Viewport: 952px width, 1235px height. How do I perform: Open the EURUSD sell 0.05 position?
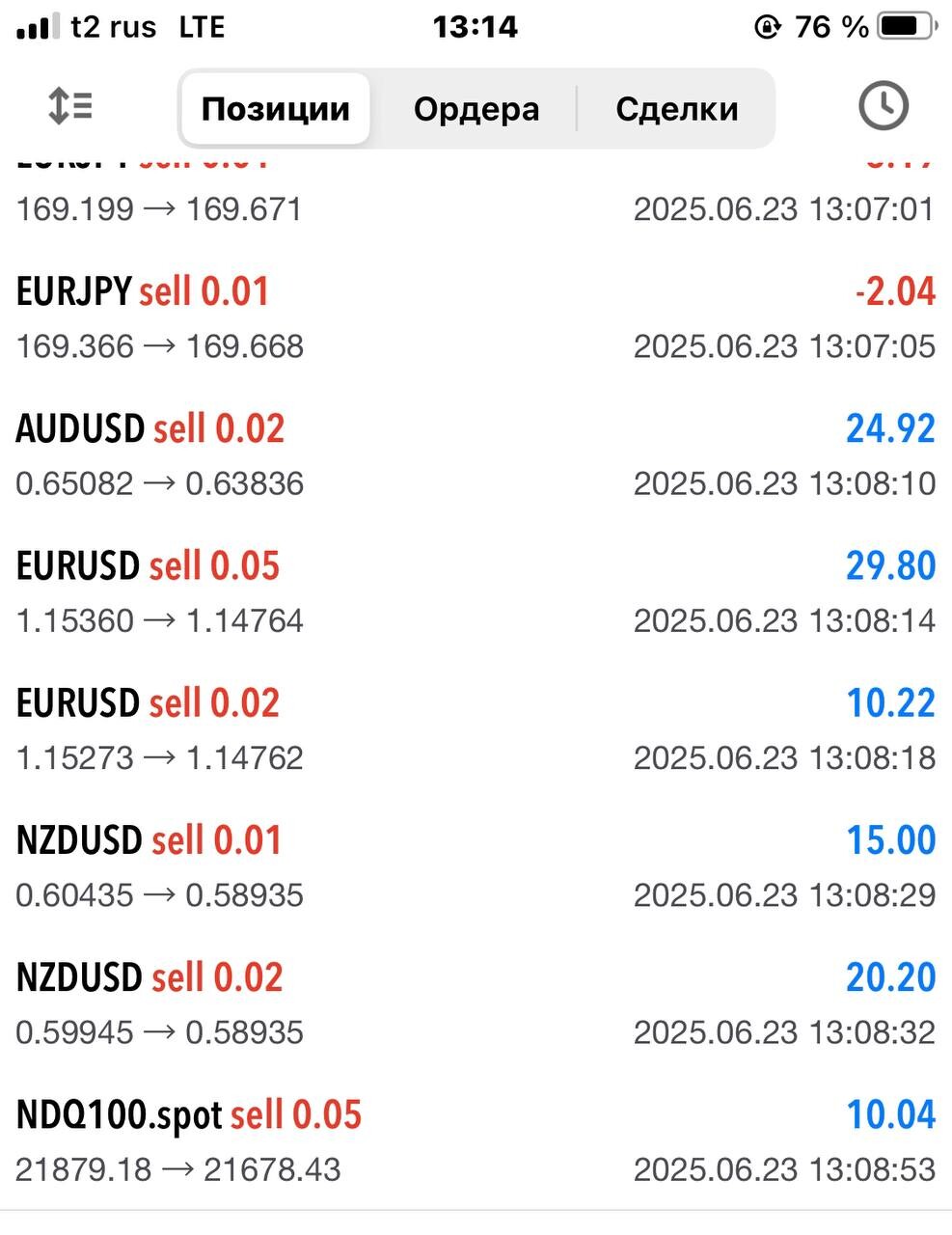click(476, 592)
